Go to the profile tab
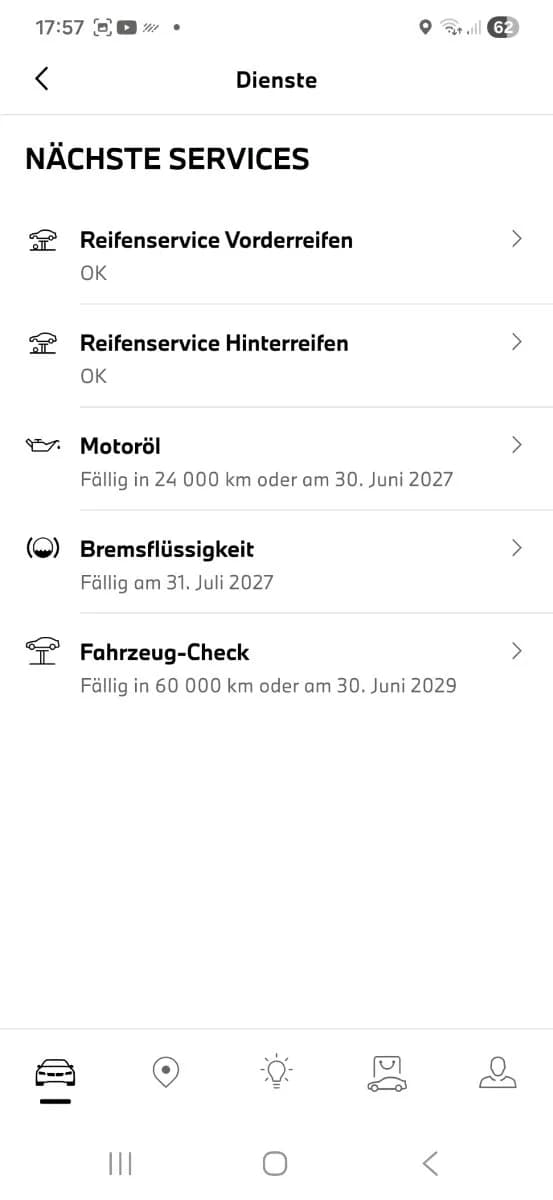Viewport: 553px width, 1200px height. (x=497, y=1072)
